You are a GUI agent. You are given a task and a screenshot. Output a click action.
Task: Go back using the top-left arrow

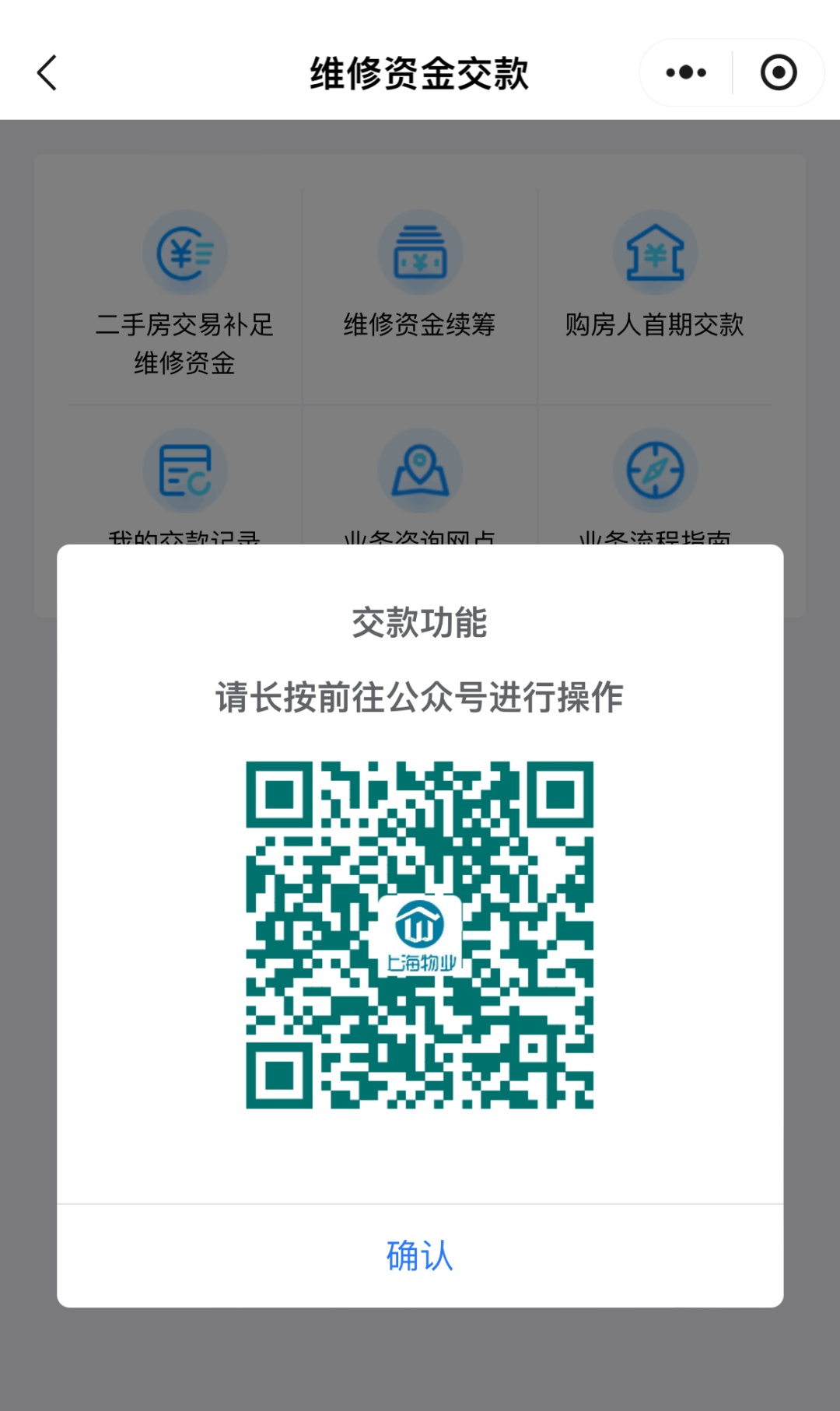point(47,73)
